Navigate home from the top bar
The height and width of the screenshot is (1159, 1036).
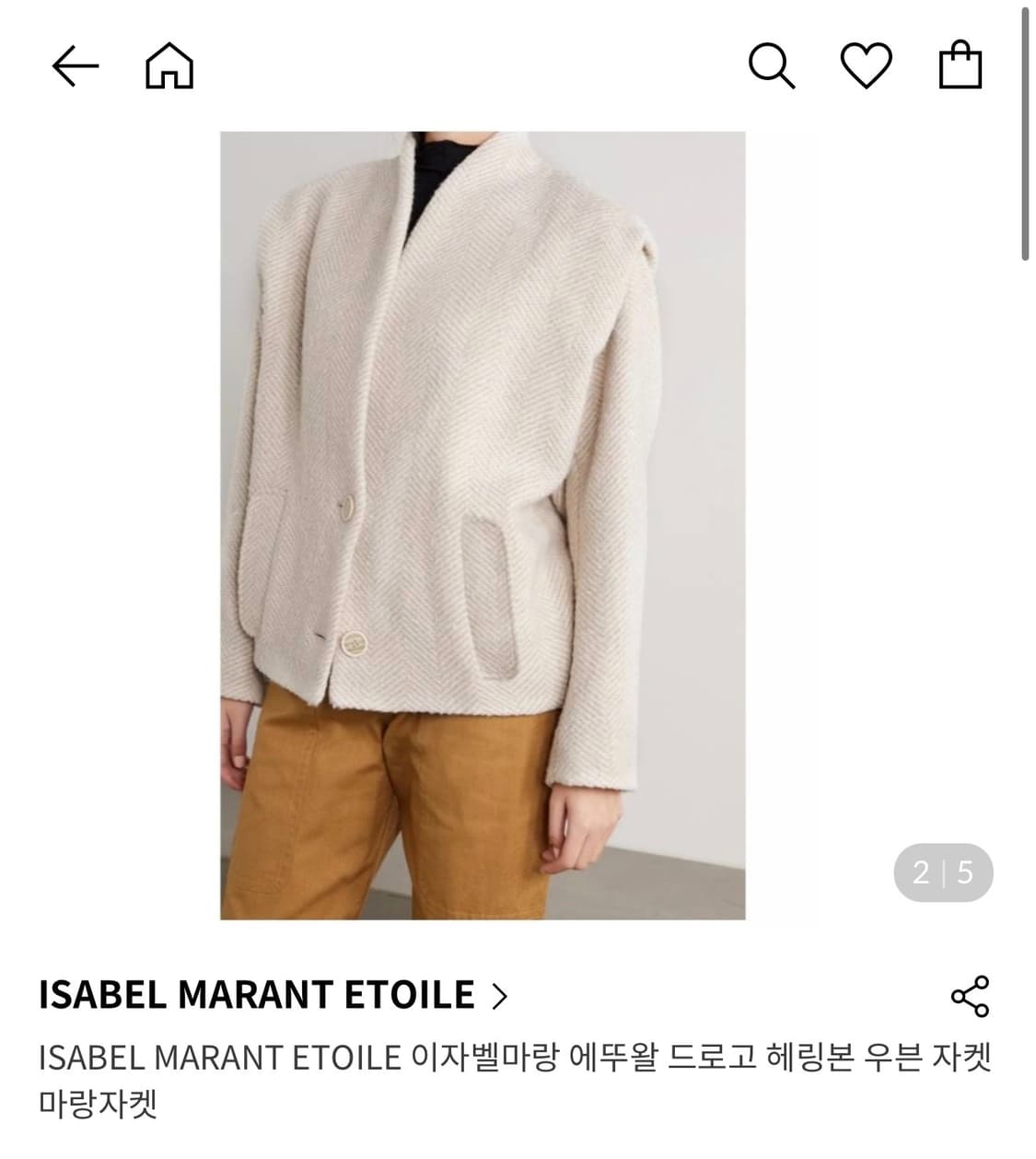pyautogui.click(x=170, y=64)
